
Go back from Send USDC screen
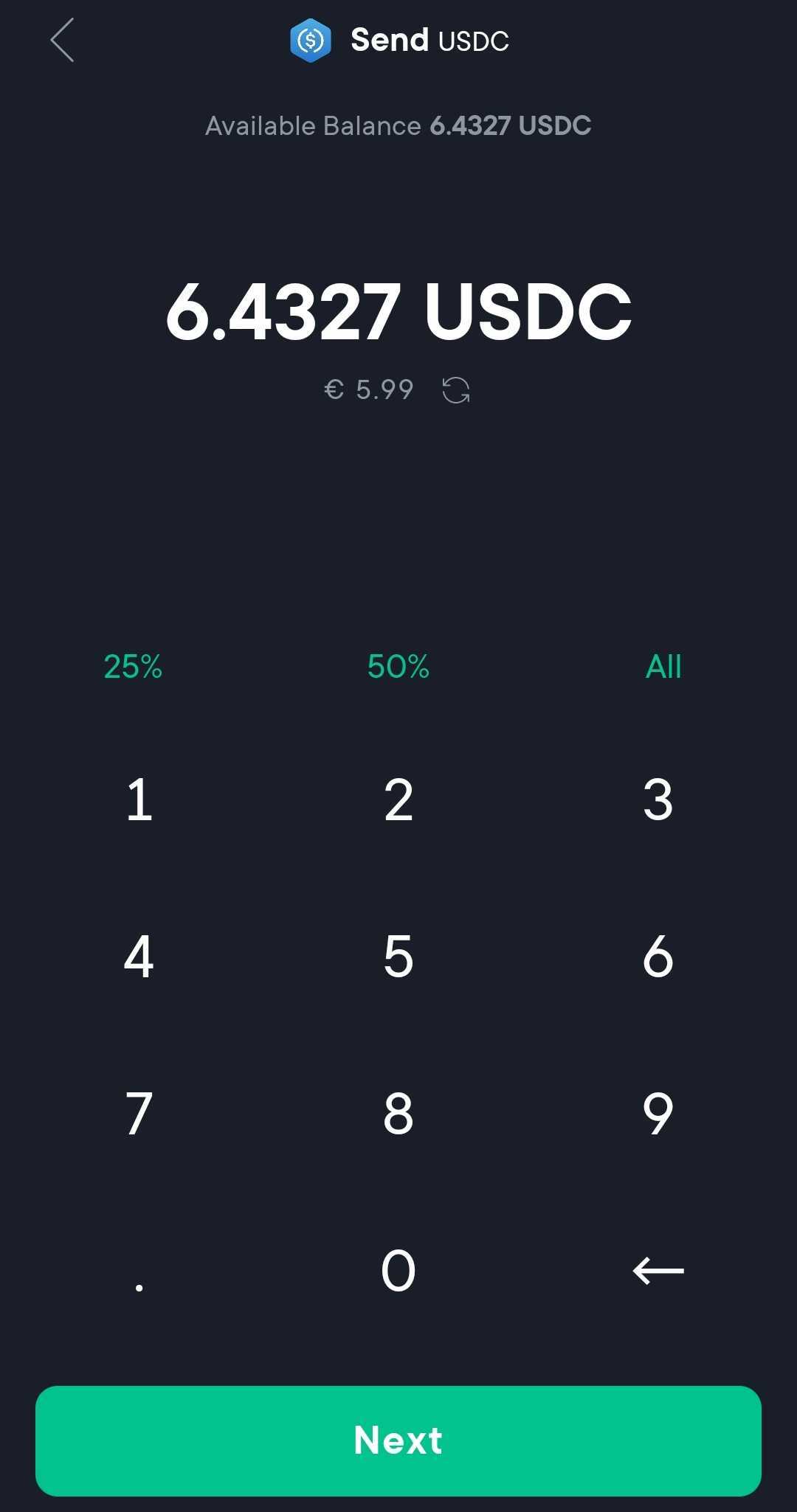click(63, 41)
